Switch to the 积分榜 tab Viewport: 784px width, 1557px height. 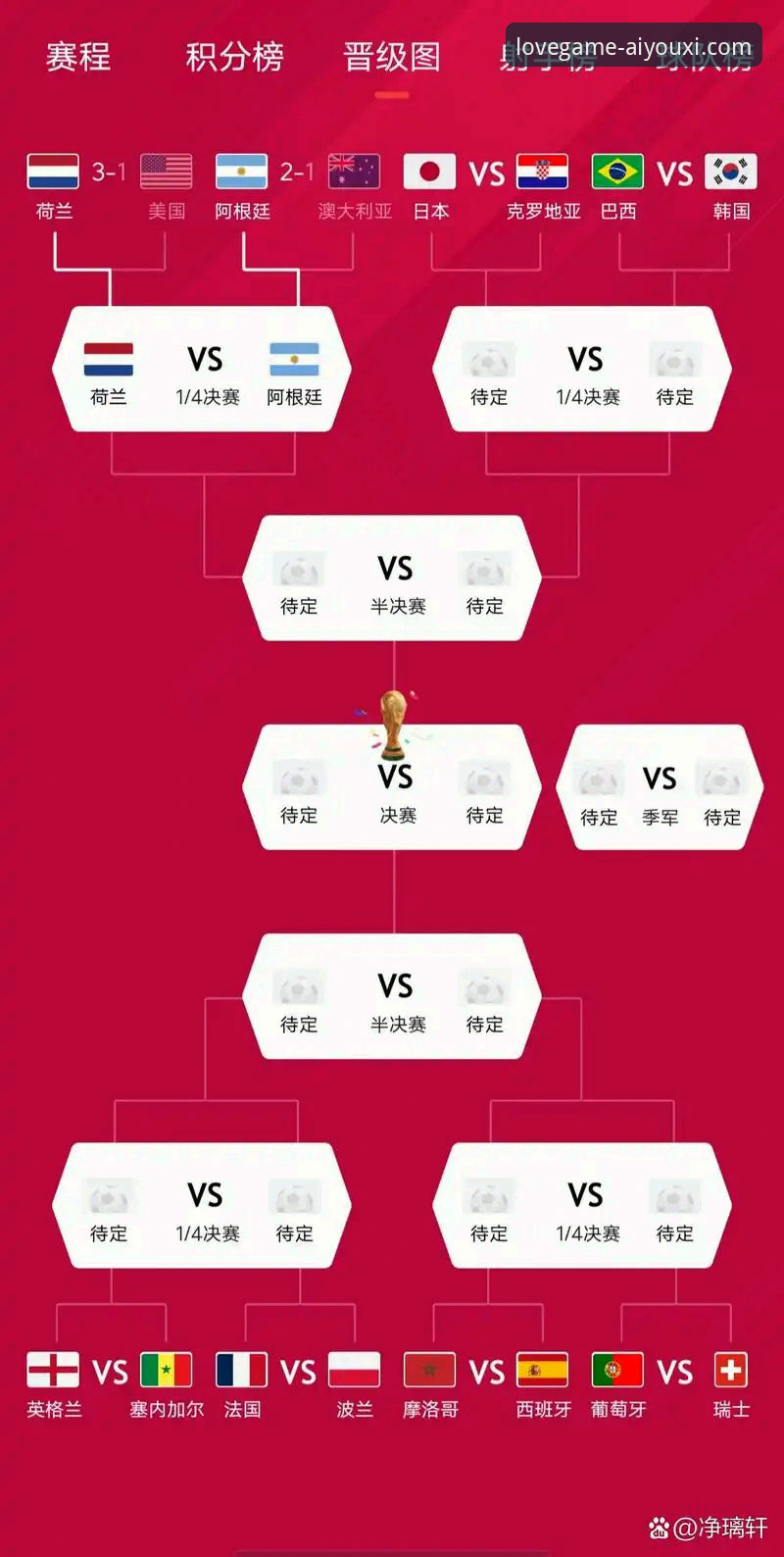(235, 57)
